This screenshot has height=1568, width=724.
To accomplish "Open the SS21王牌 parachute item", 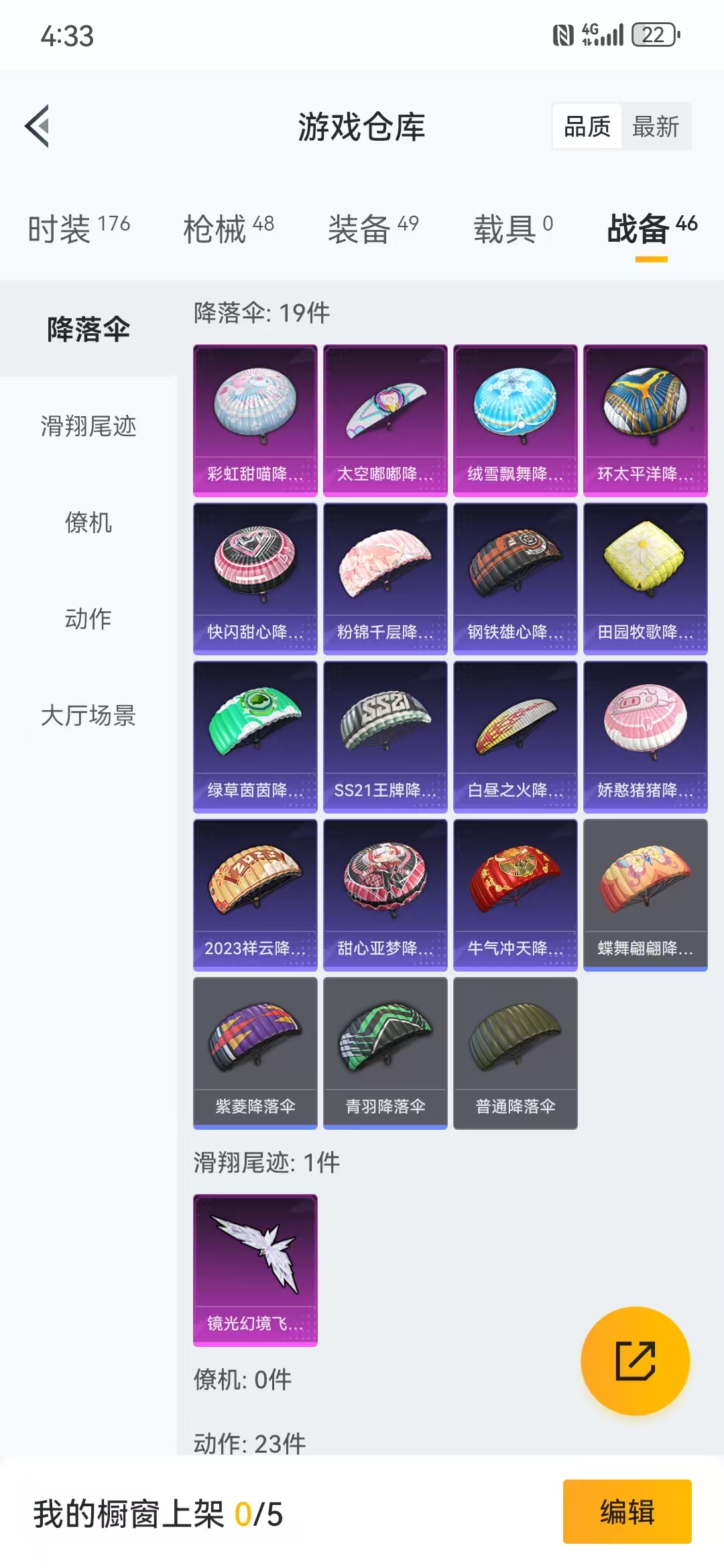I will pyautogui.click(x=385, y=736).
